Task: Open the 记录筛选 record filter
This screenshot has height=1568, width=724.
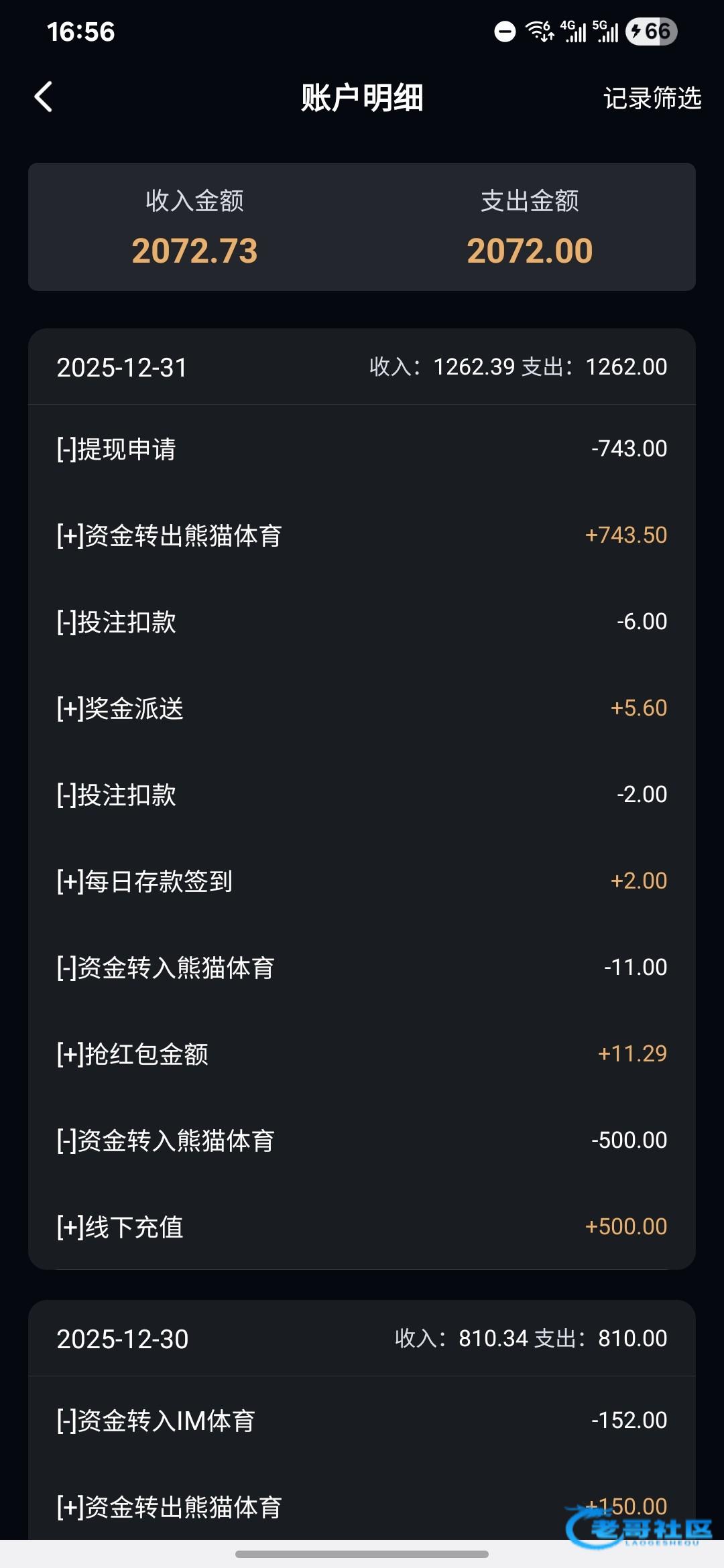Action: click(652, 99)
